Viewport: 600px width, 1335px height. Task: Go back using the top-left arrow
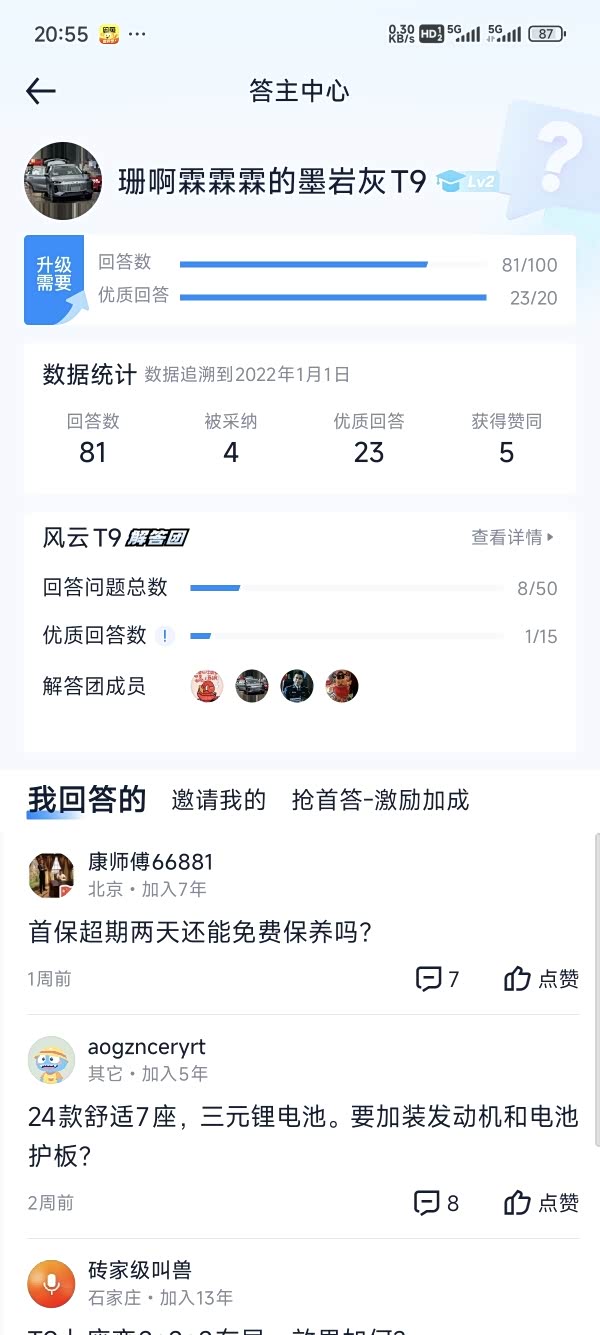[40, 91]
